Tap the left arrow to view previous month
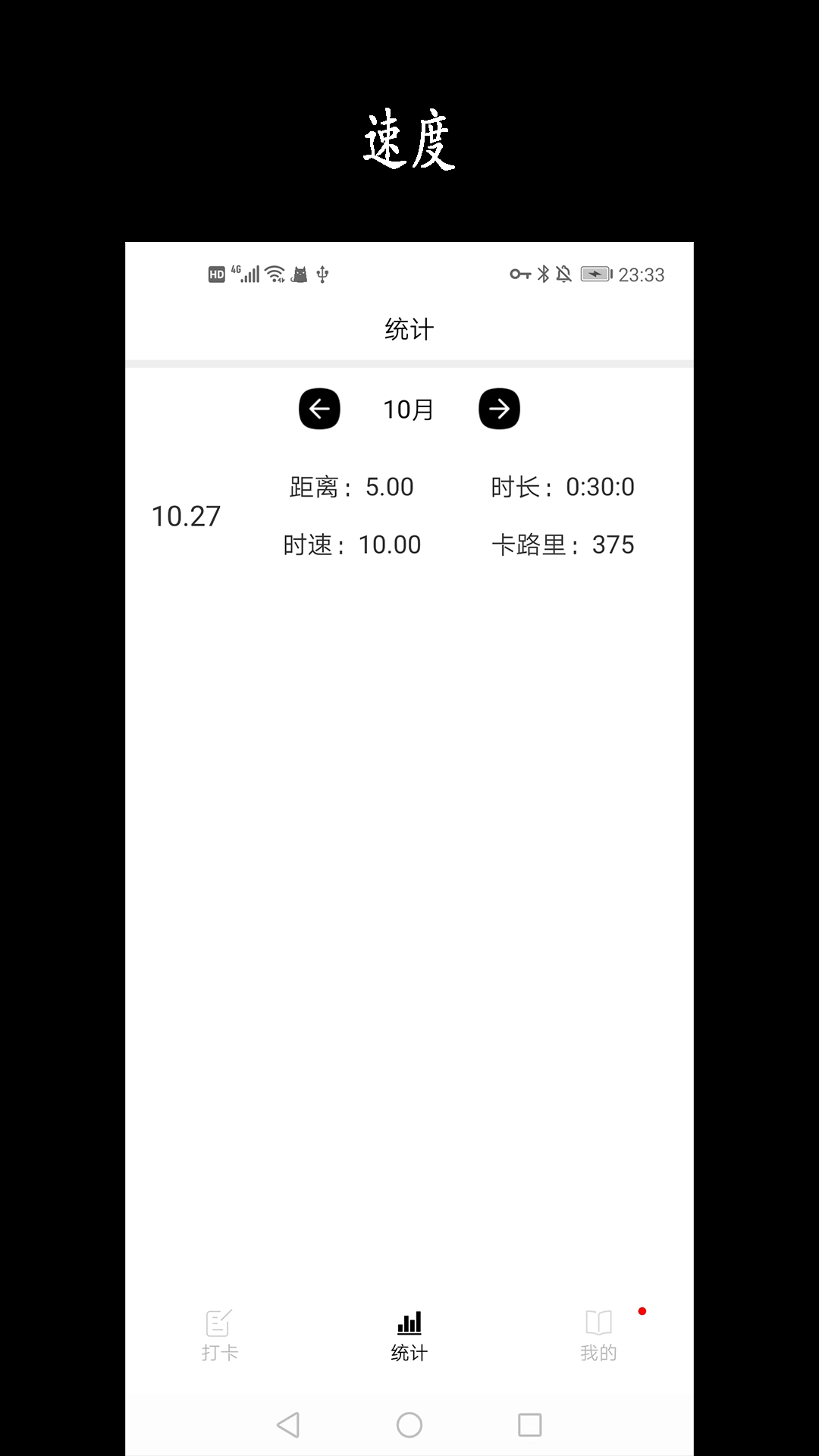The height and width of the screenshot is (1456, 819). 319,409
